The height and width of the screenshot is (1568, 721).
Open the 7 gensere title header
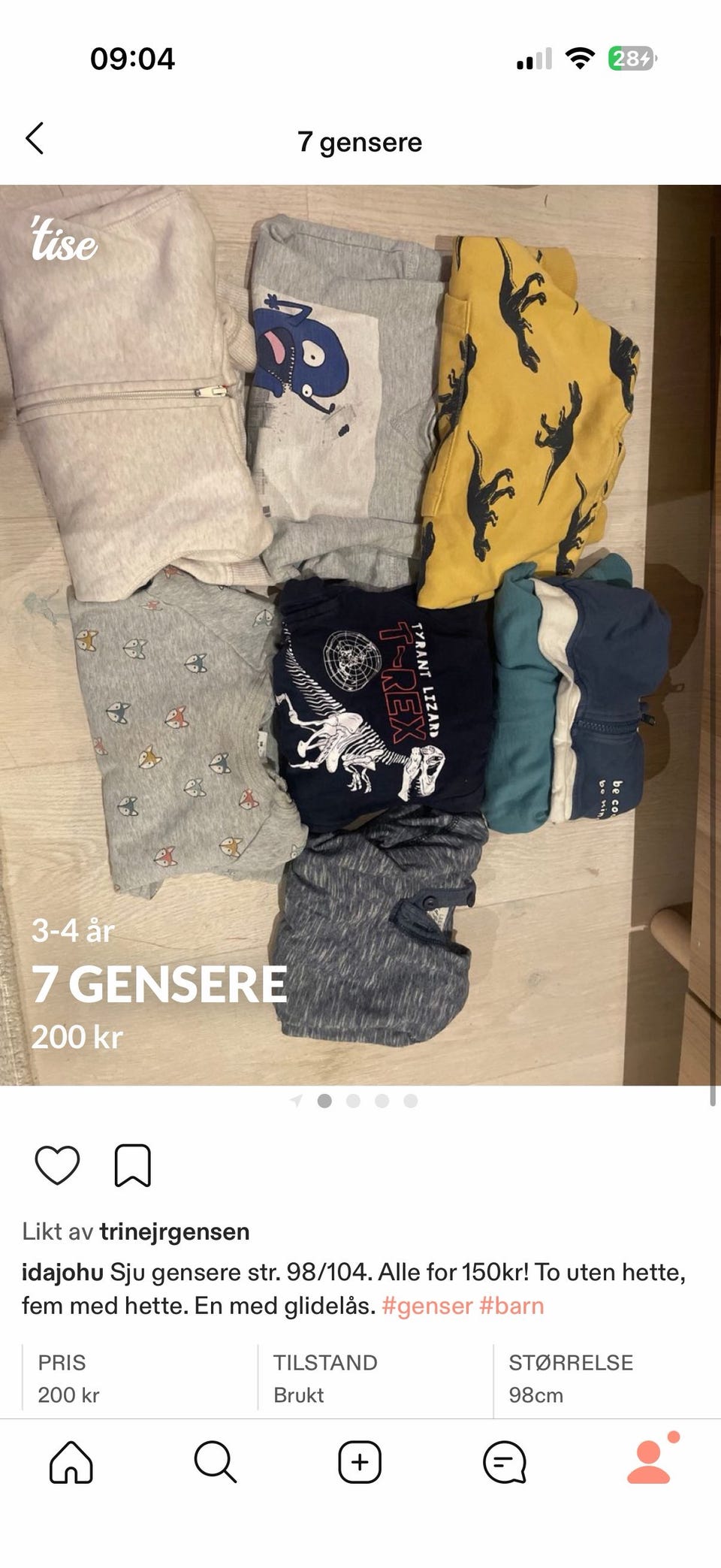pos(360,141)
